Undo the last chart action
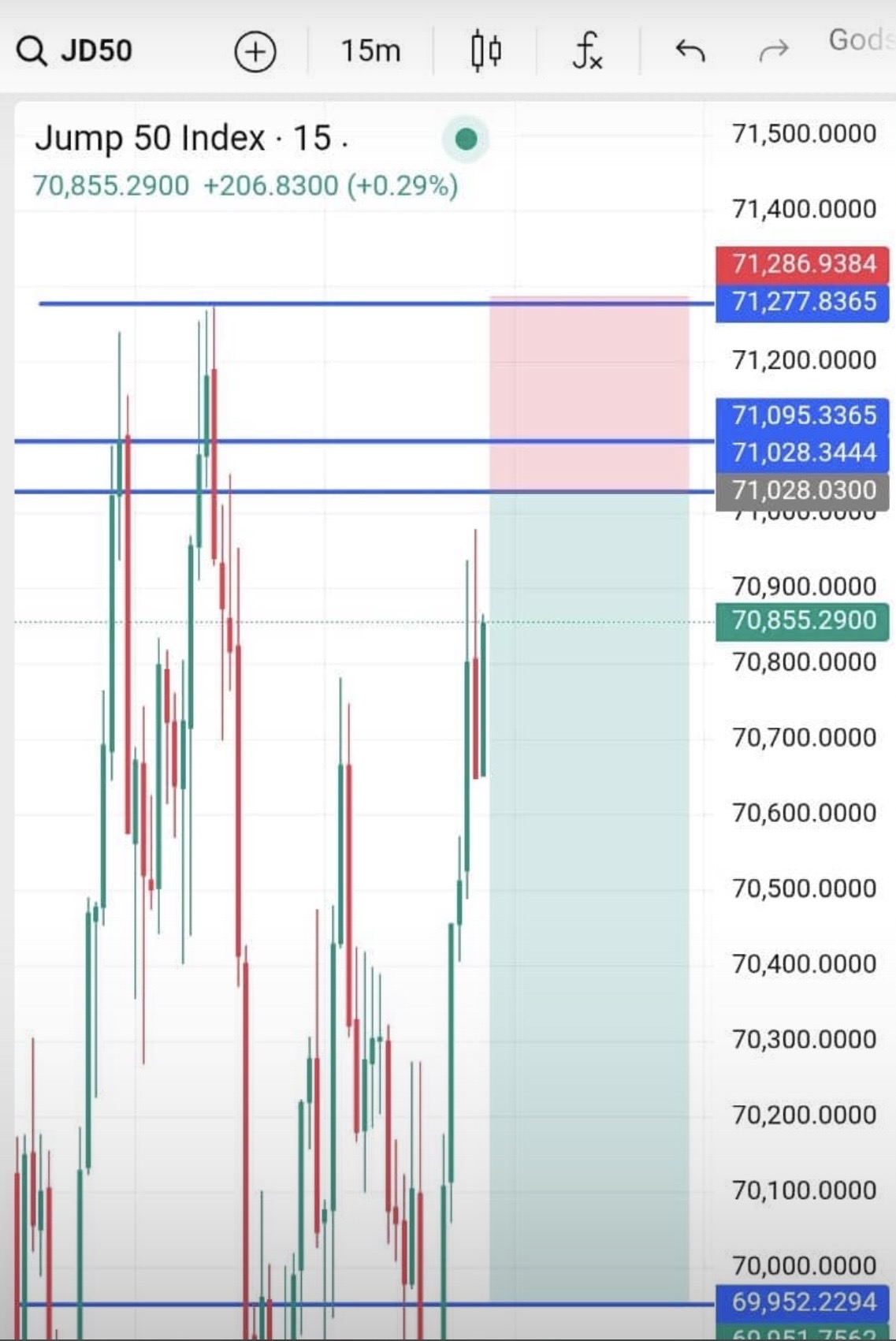The width and height of the screenshot is (896, 1341). point(690,51)
